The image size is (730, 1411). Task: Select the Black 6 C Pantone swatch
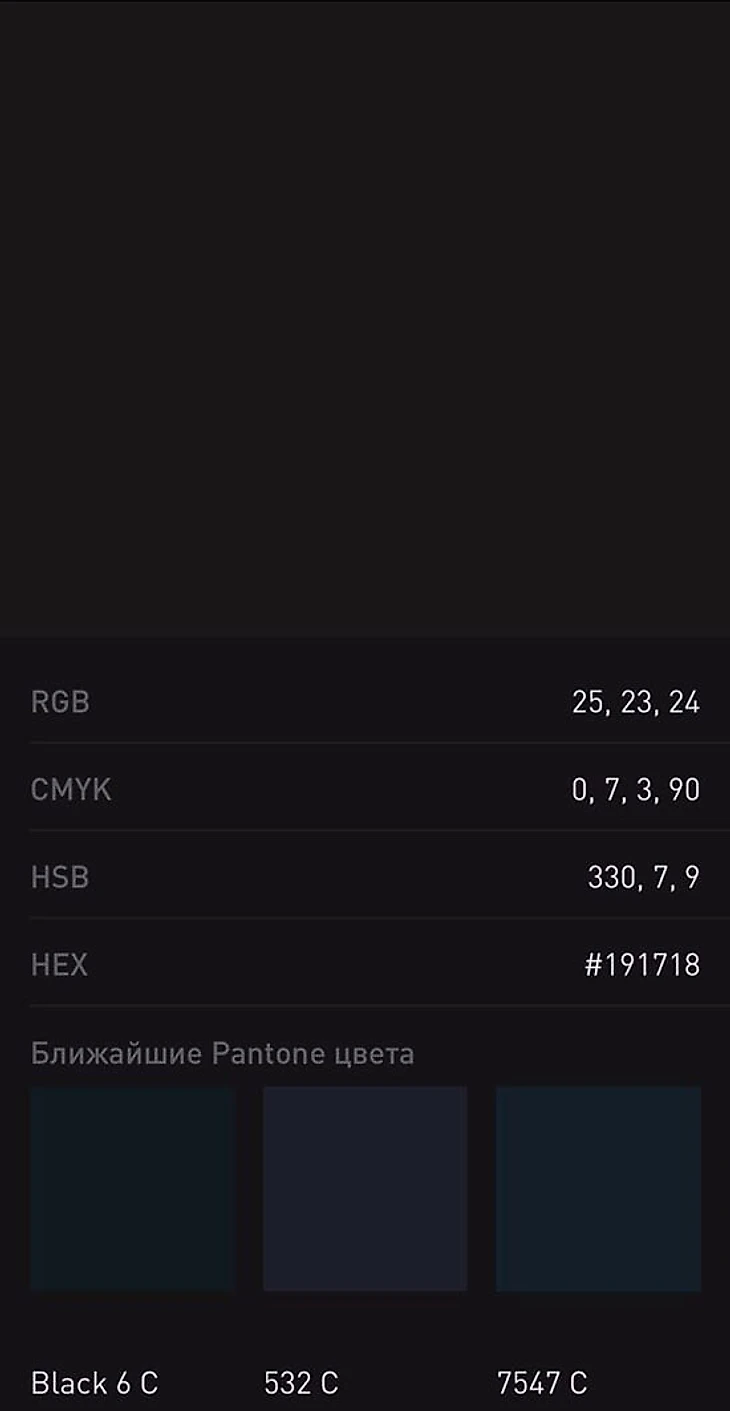click(x=132, y=1188)
